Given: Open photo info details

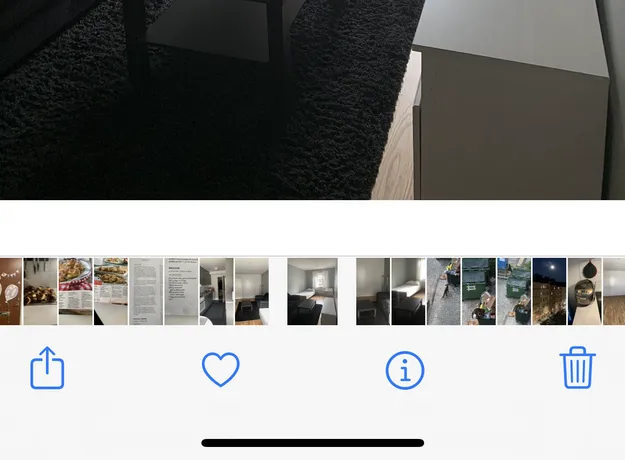Looking at the screenshot, I should tap(405, 371).
